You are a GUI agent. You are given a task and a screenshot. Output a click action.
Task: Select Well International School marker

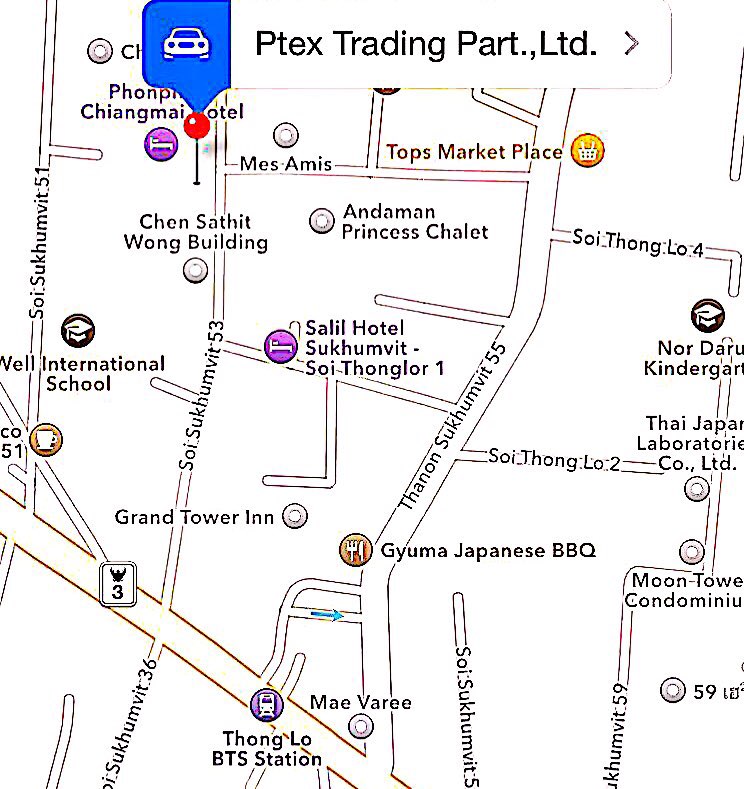click(78, 329)
